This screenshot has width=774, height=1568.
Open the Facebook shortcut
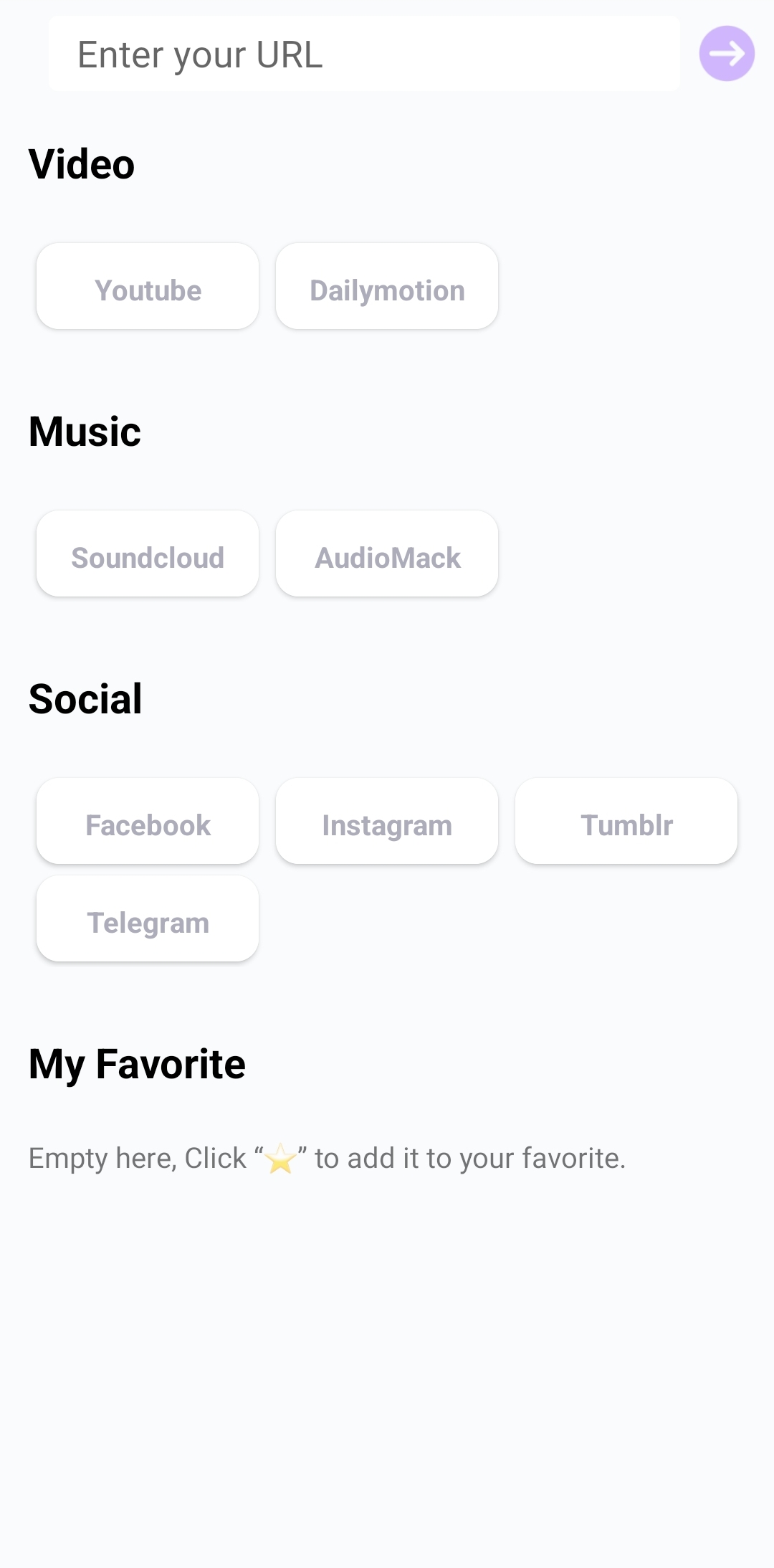(148, 822)
